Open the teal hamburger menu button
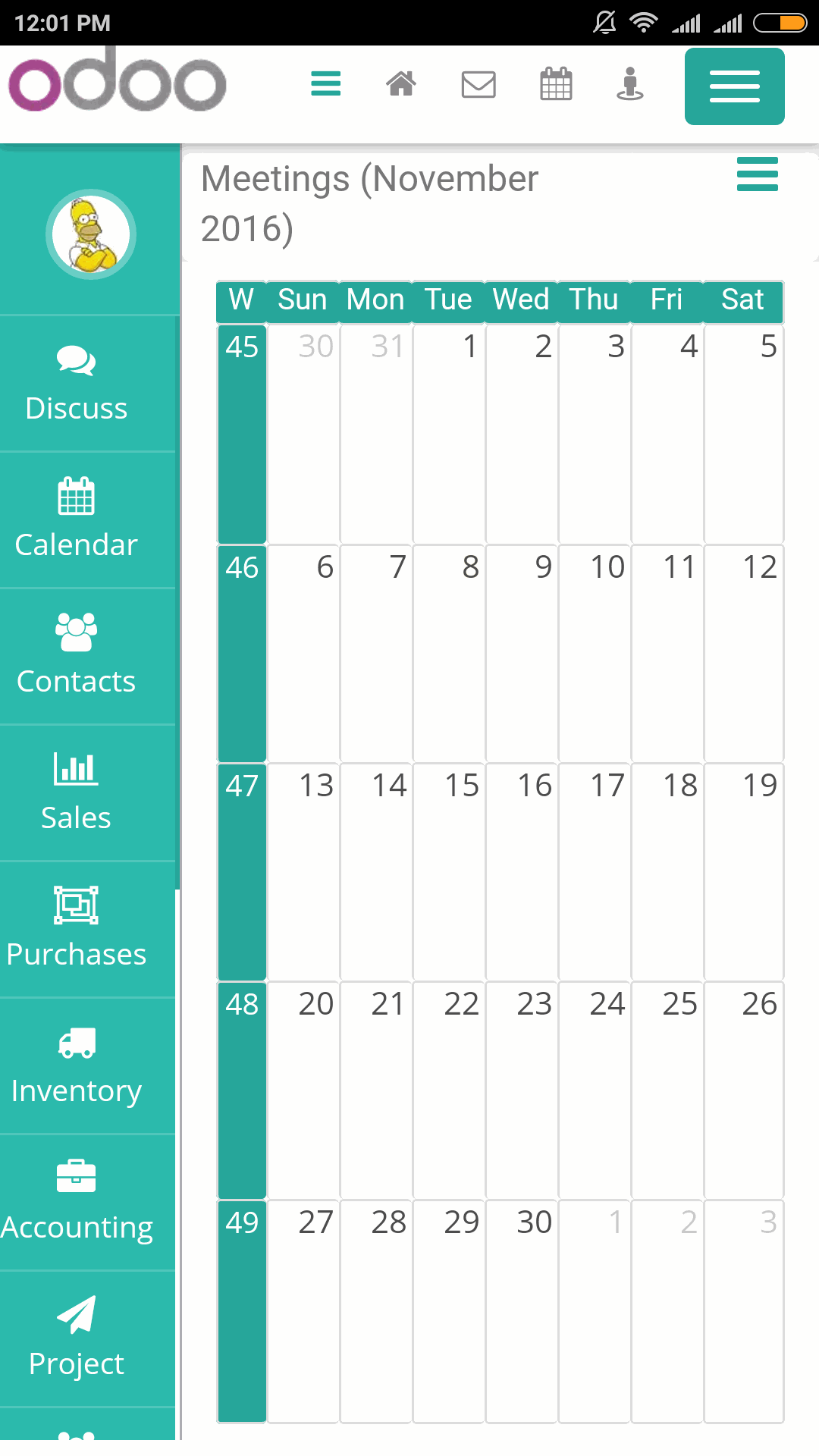 click(x=734, y=86)
